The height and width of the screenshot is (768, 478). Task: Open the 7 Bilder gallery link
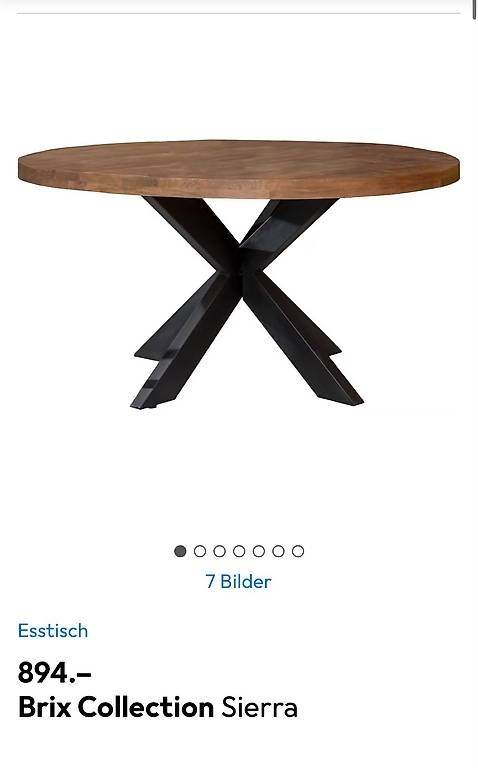[239, 581]
